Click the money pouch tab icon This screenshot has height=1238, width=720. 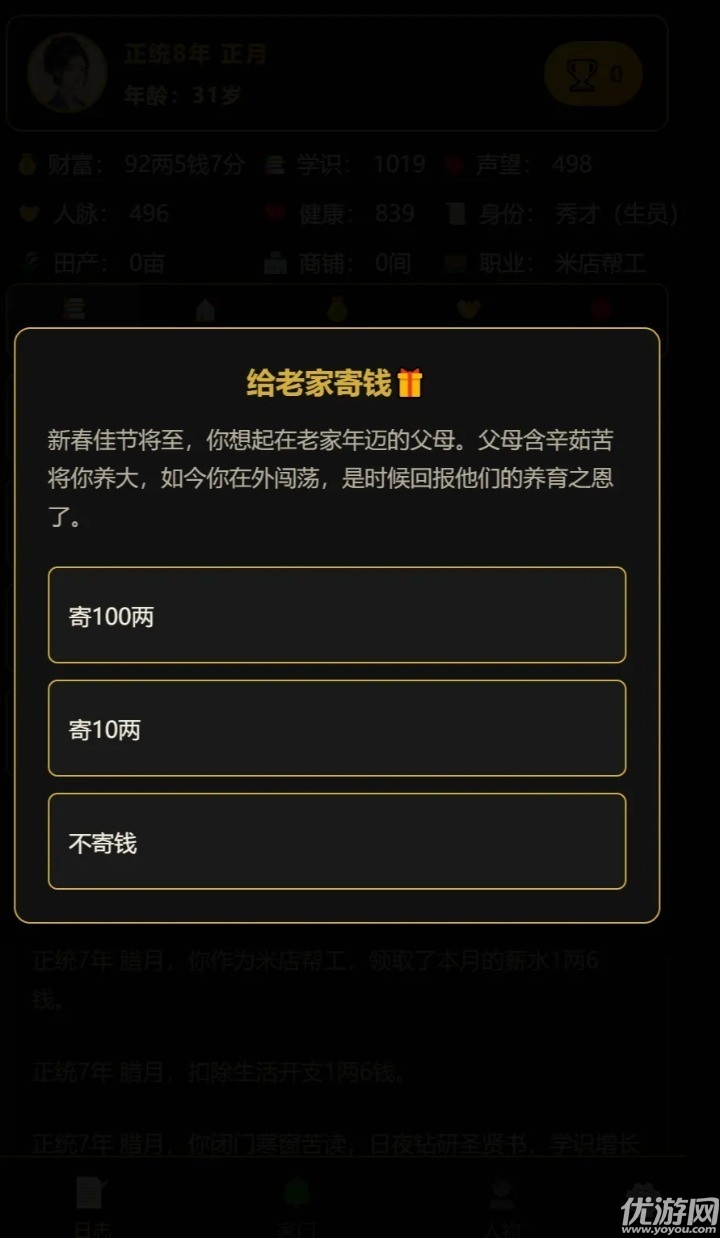click(x=337, y=310)
